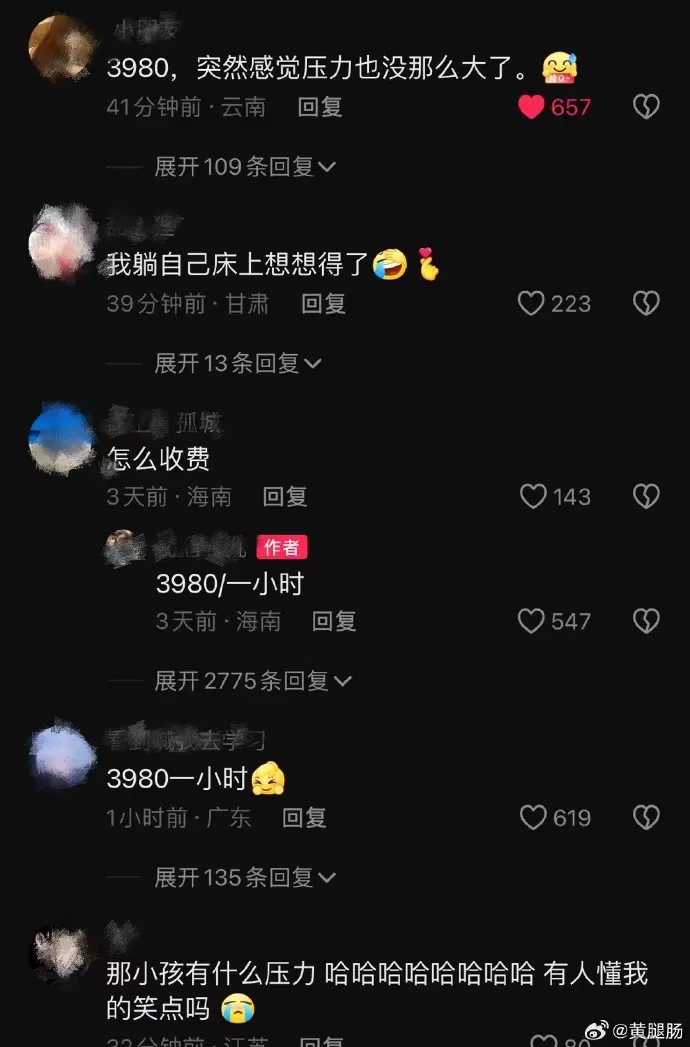Expand 2775 replies
This screenshot has width=690, height=1047.
(253, 681)
